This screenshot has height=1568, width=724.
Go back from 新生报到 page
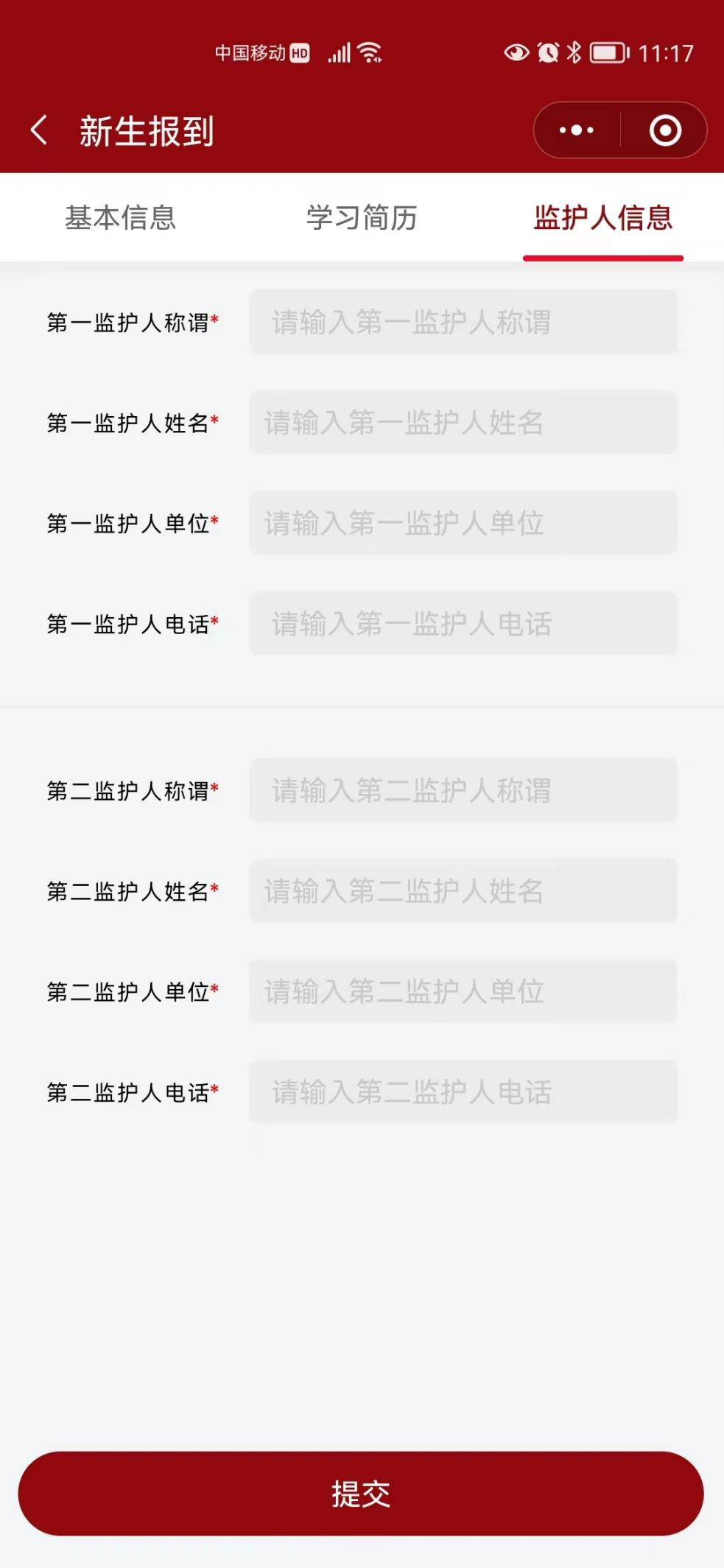(x=40, y=130)
